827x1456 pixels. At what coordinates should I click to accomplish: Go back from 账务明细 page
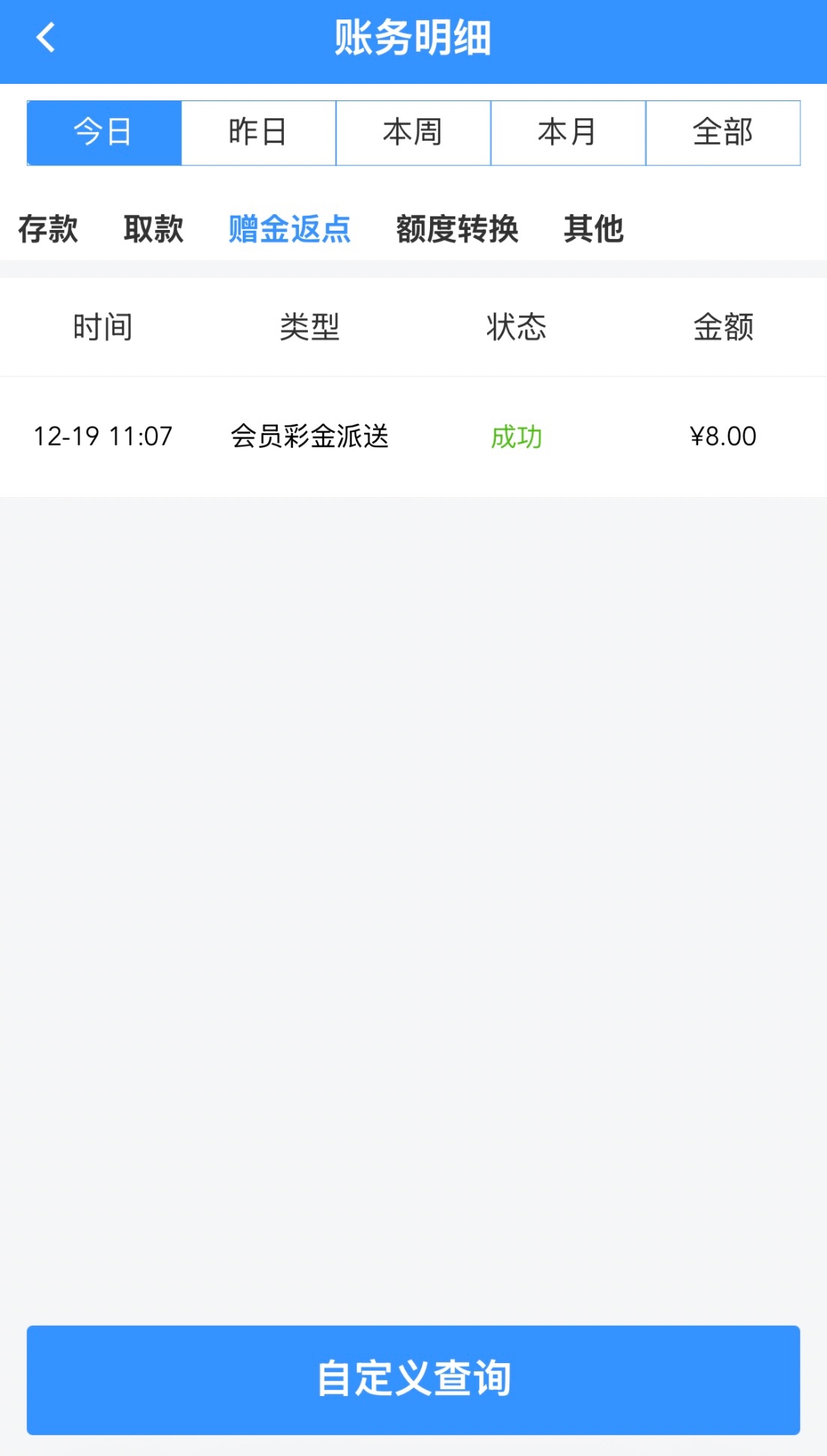point(46,37)
